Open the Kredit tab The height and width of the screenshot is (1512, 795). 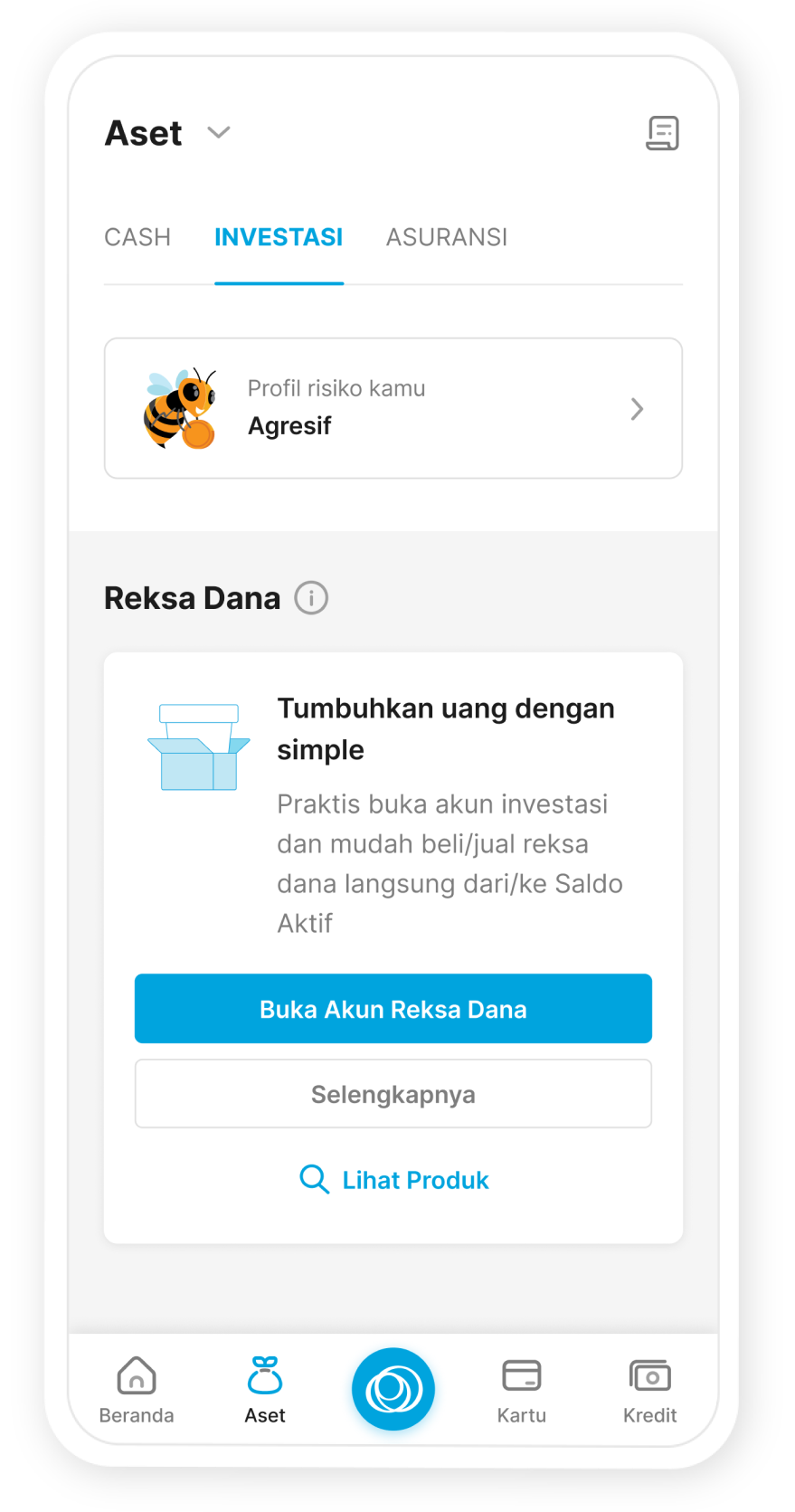(649, 1390)
